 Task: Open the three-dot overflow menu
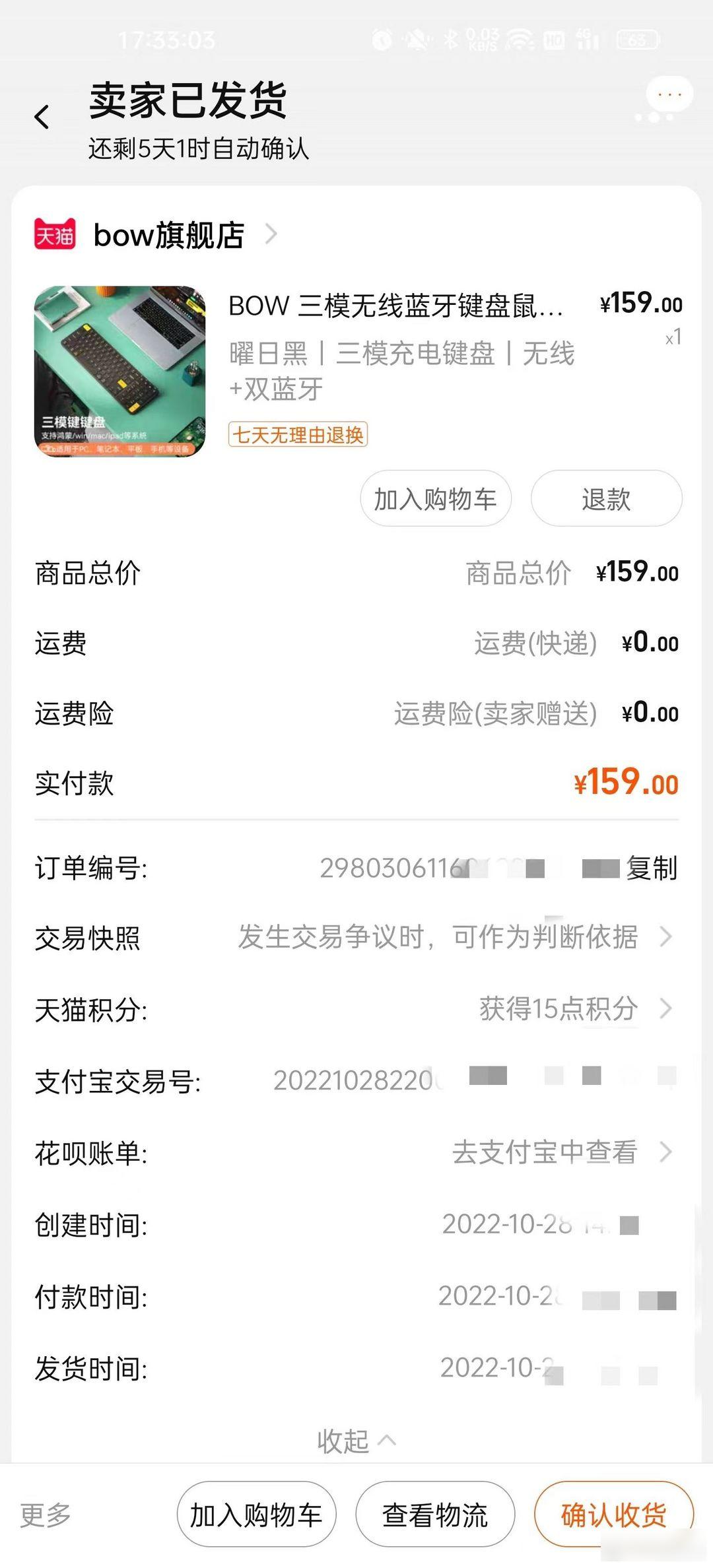click(669, 94)
